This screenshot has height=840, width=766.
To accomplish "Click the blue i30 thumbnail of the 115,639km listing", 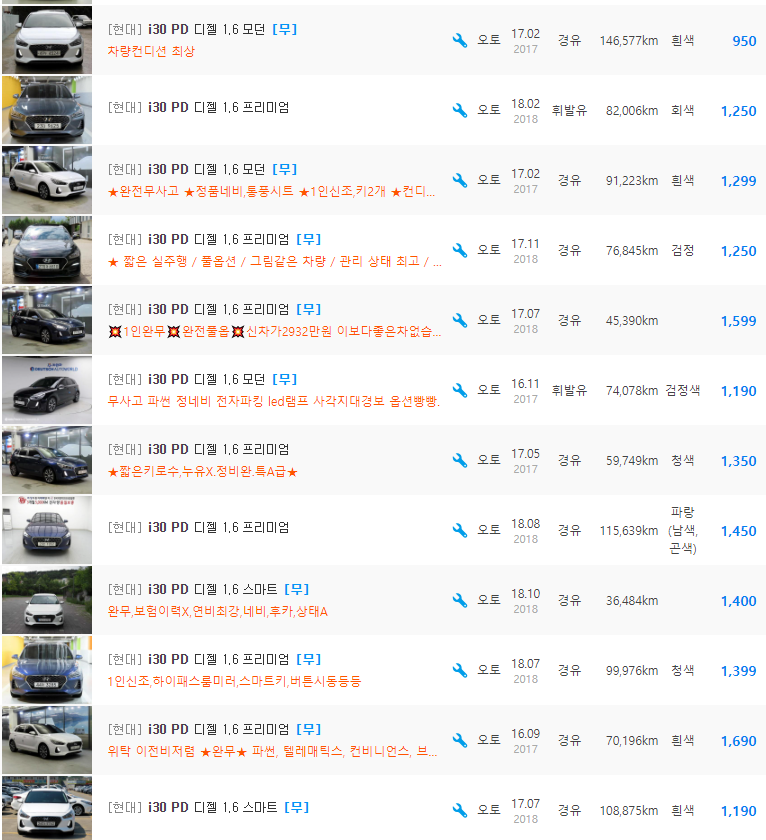I will 46,530.
